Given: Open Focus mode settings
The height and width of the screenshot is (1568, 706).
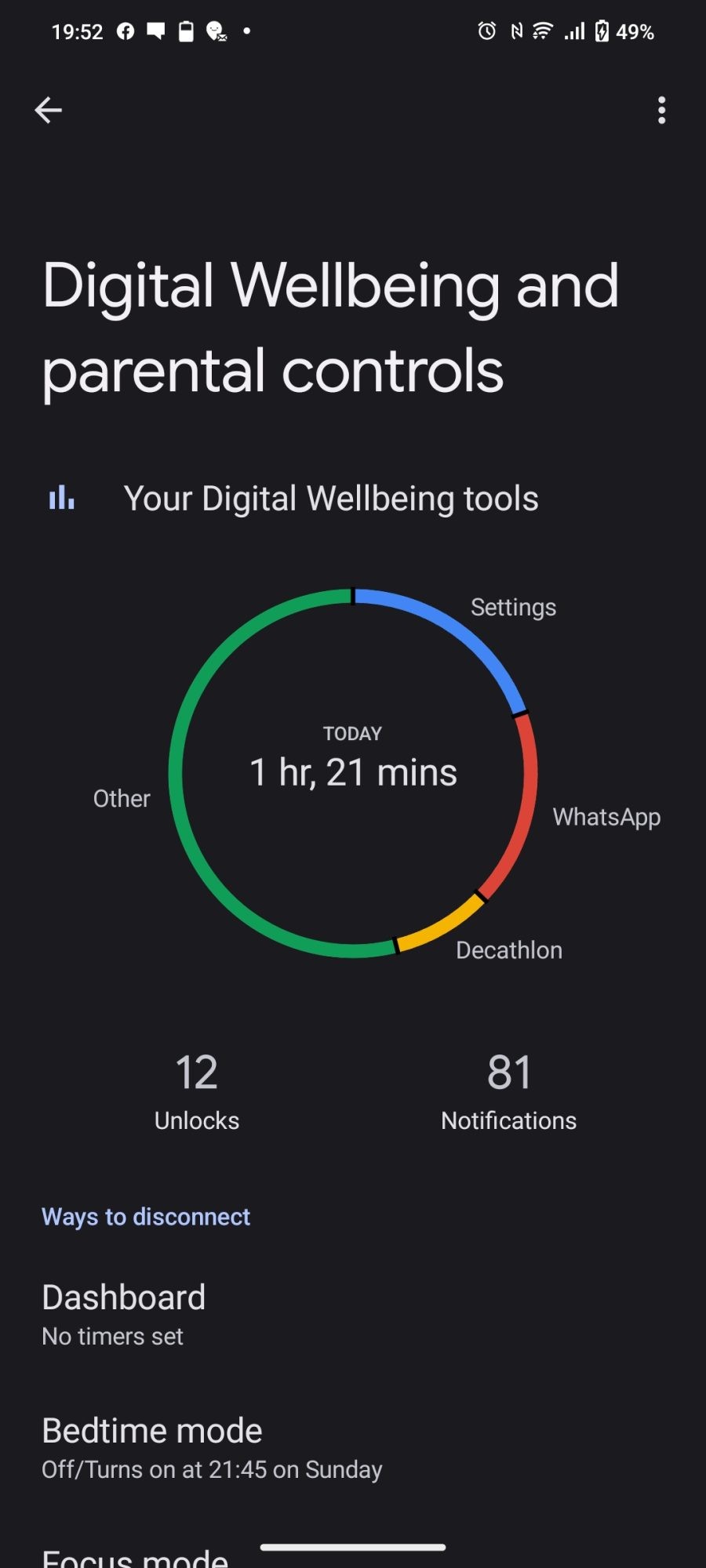Looking at the screenshot, I should click(x=135, y=1557).
